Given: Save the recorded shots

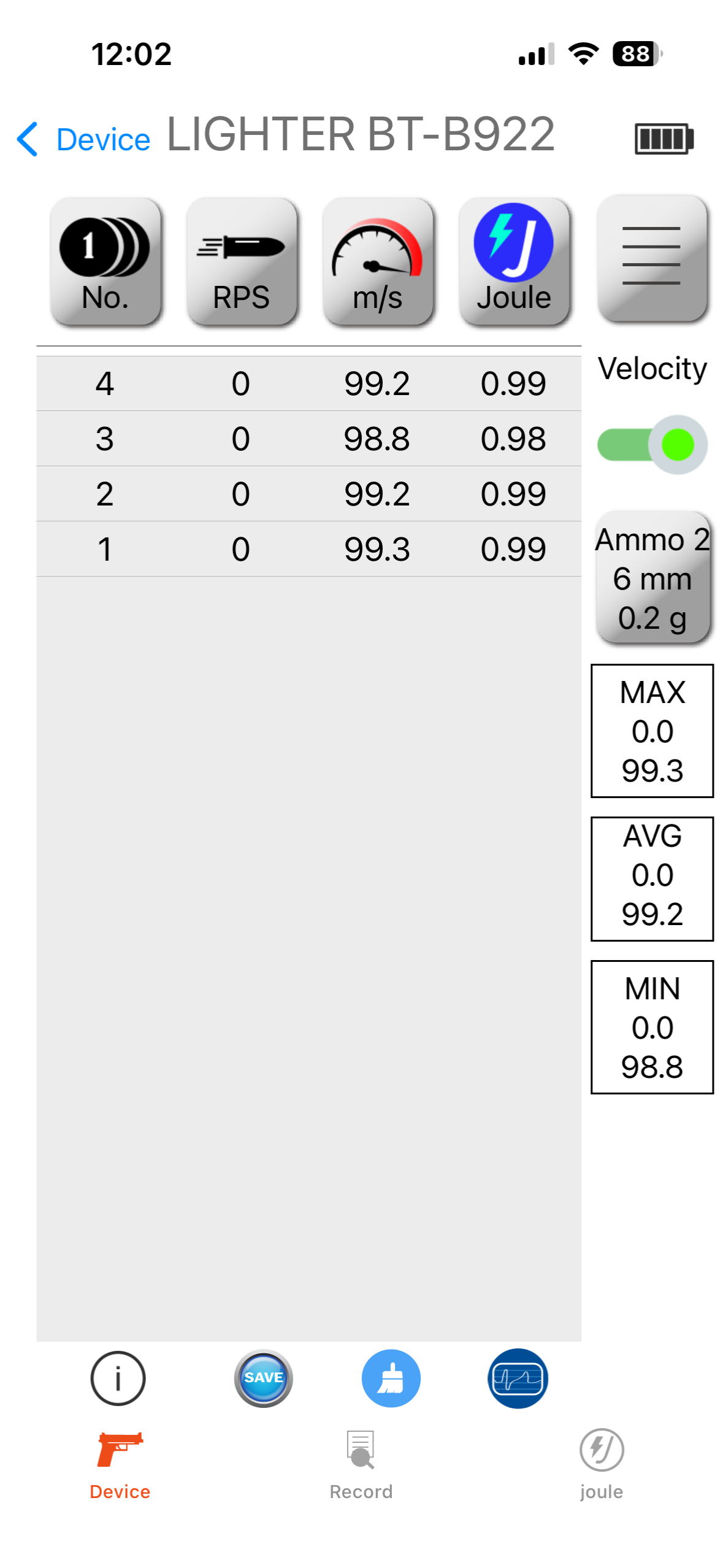Looking at the screenshot, I should tap(263, 1377).
